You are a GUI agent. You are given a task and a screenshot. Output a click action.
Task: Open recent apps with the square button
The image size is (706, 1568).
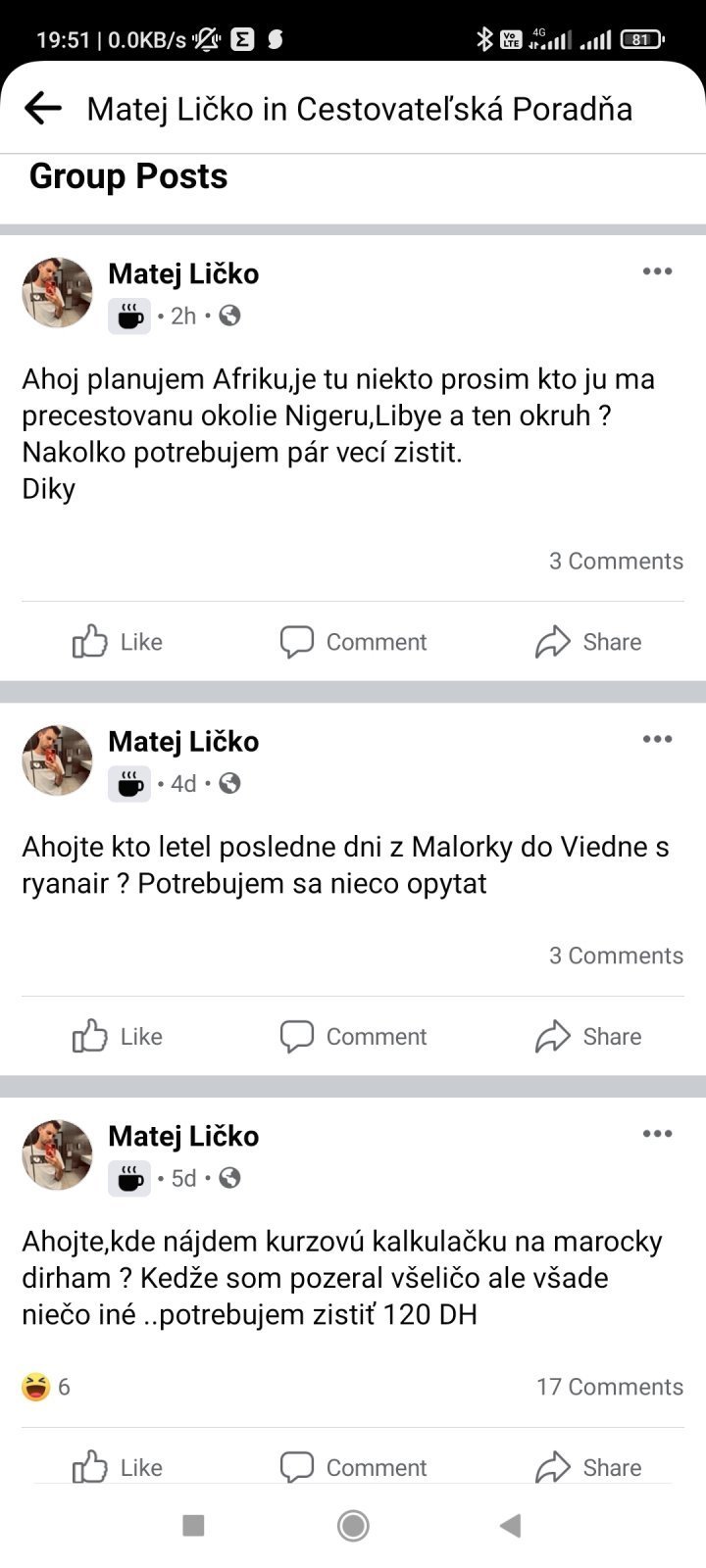click(x=194, y=1525)
